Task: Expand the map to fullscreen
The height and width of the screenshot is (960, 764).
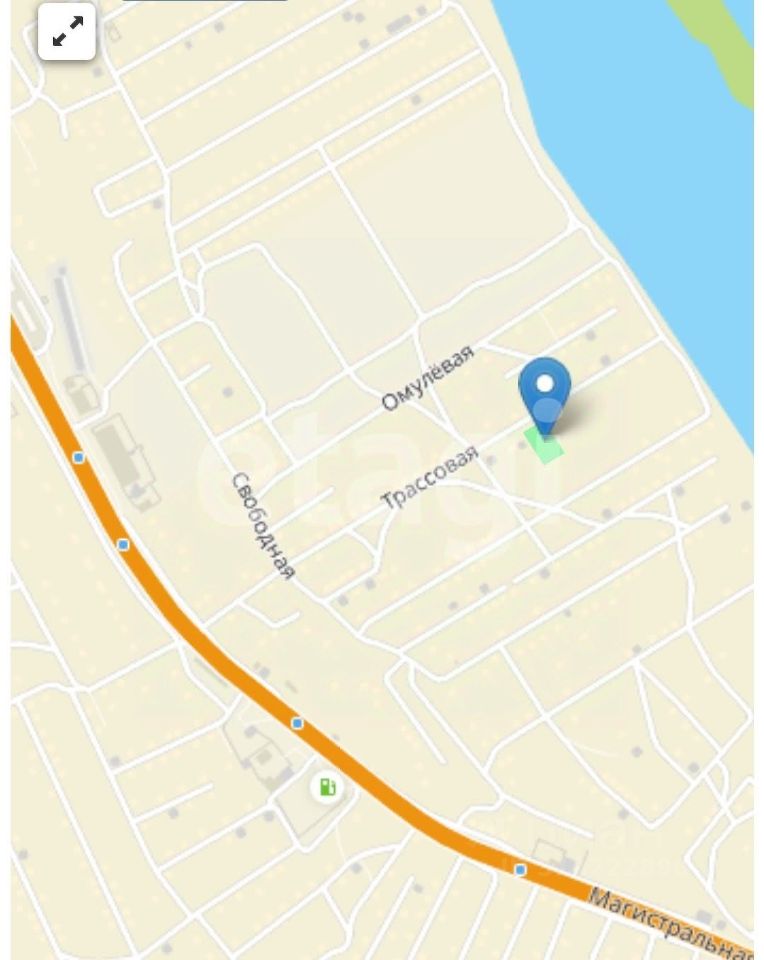Action: (67, 34)
